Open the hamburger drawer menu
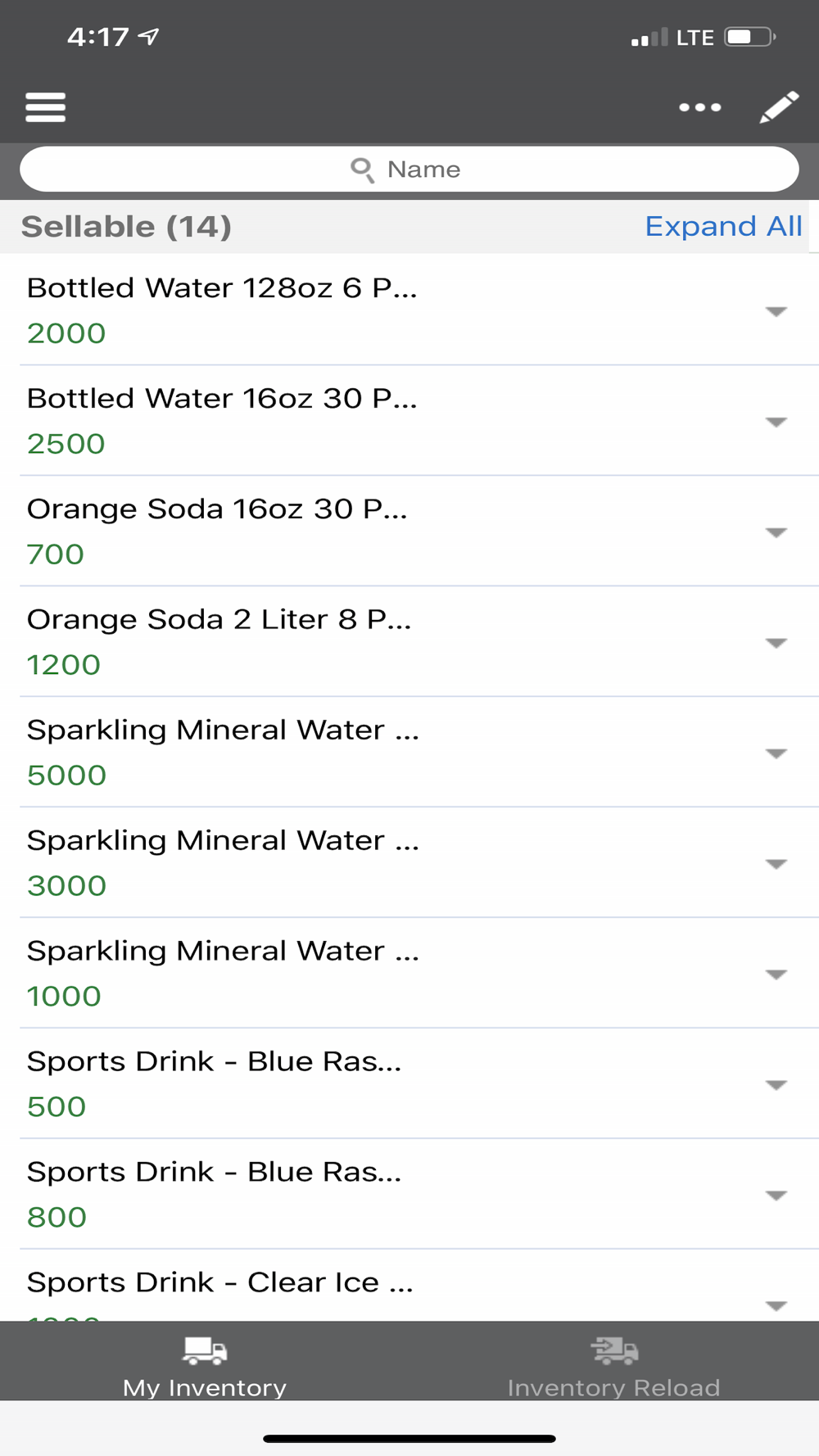819x1456 pixels. click(x=46, y=106)
